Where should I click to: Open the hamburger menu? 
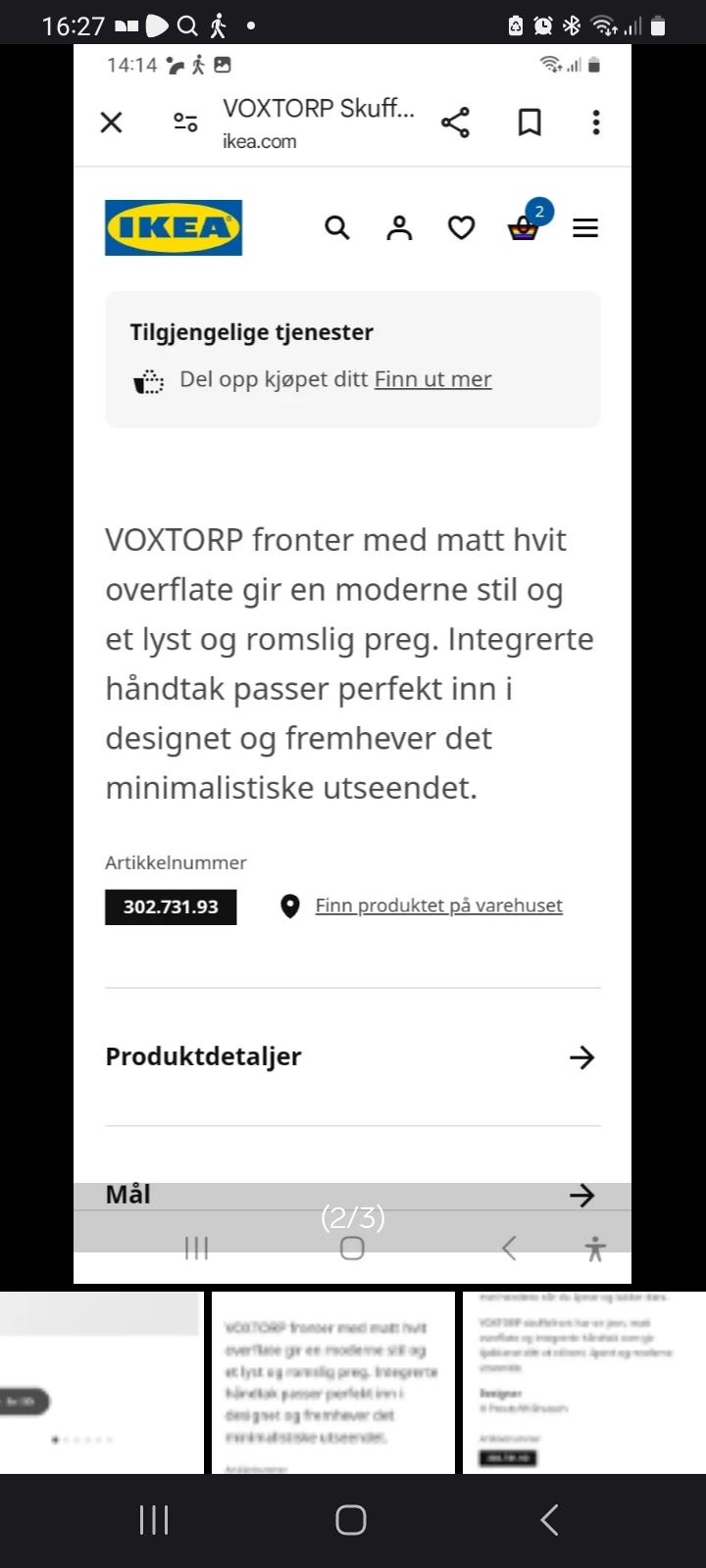click(x=585, y=227)
